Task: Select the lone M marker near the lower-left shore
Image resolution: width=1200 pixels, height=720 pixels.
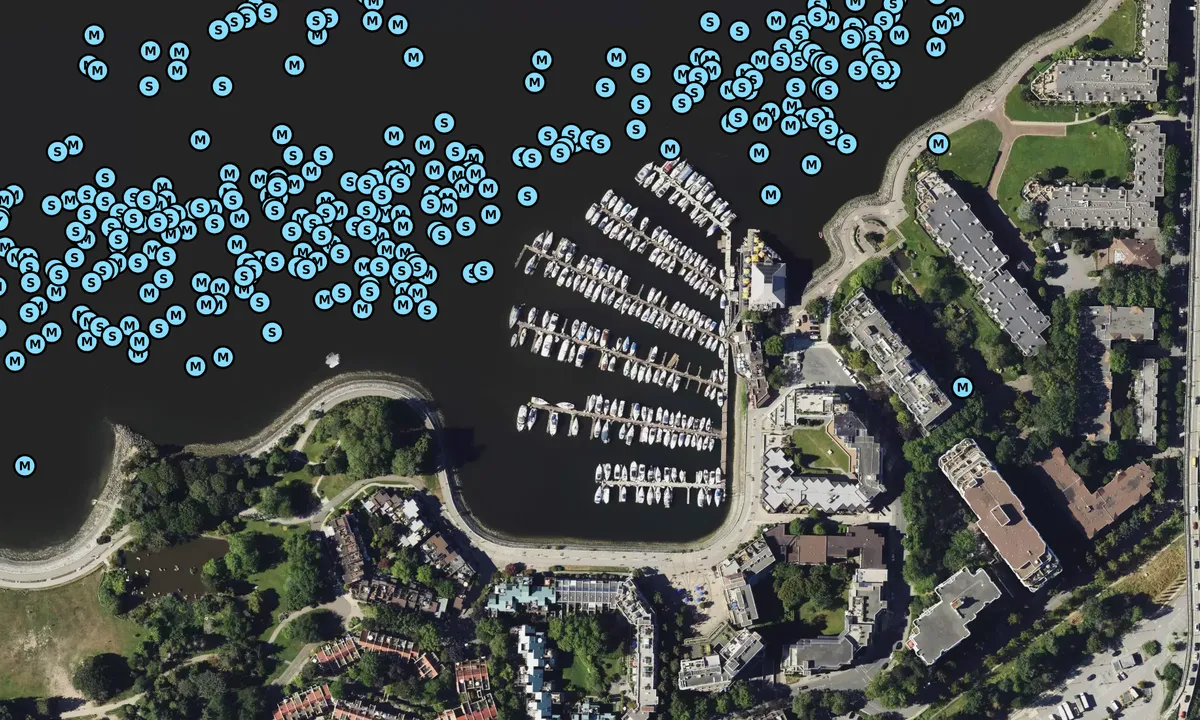Action: (24, 465)
